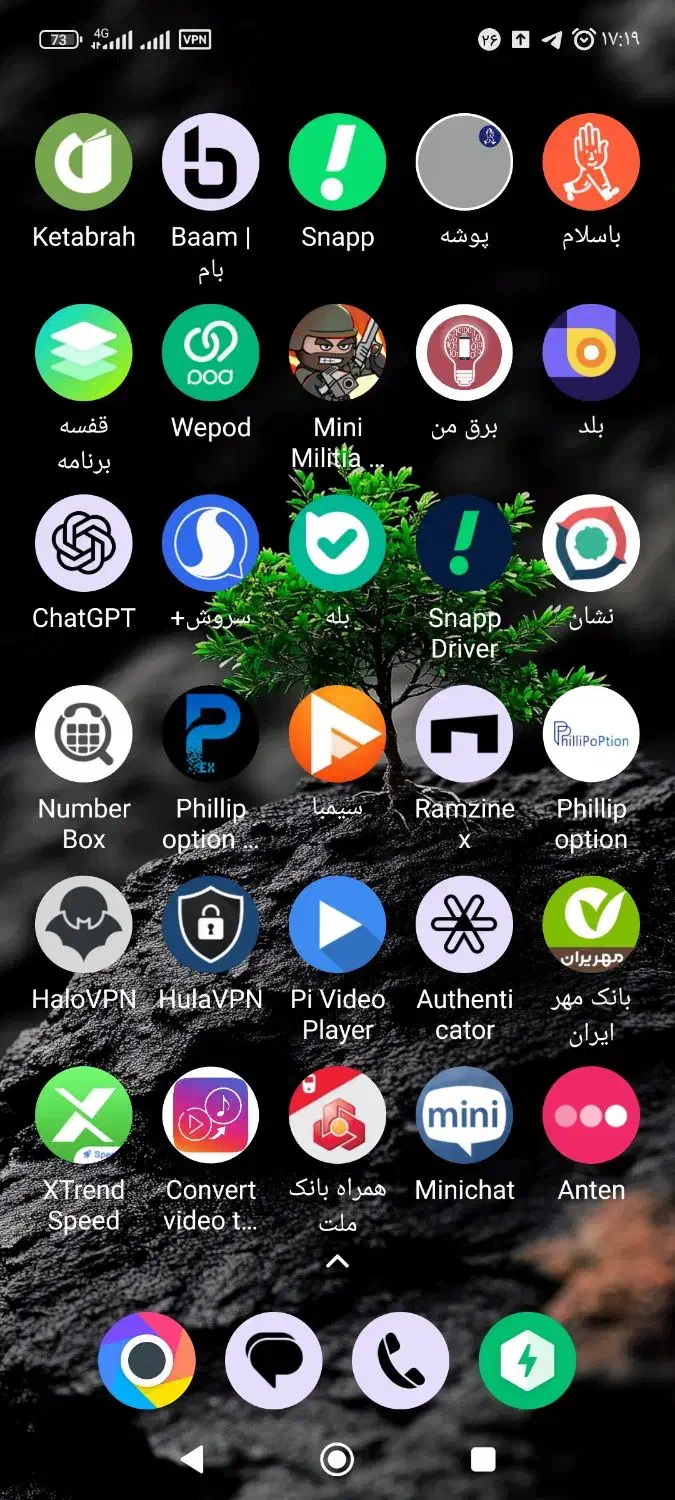Open XTrend Speed app
This screenshot has width=675, height=1500.
84,1115
